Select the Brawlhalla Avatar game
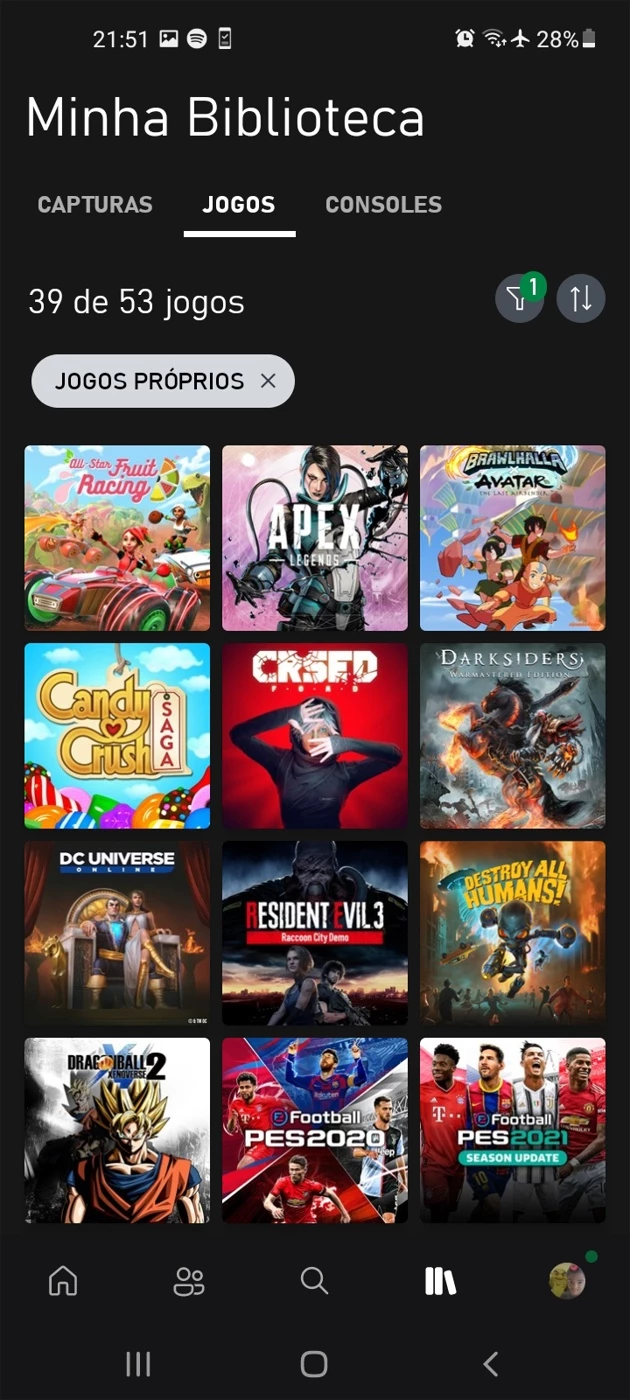This screenshot has height=1400, width=630. click(x=513, y=538)
